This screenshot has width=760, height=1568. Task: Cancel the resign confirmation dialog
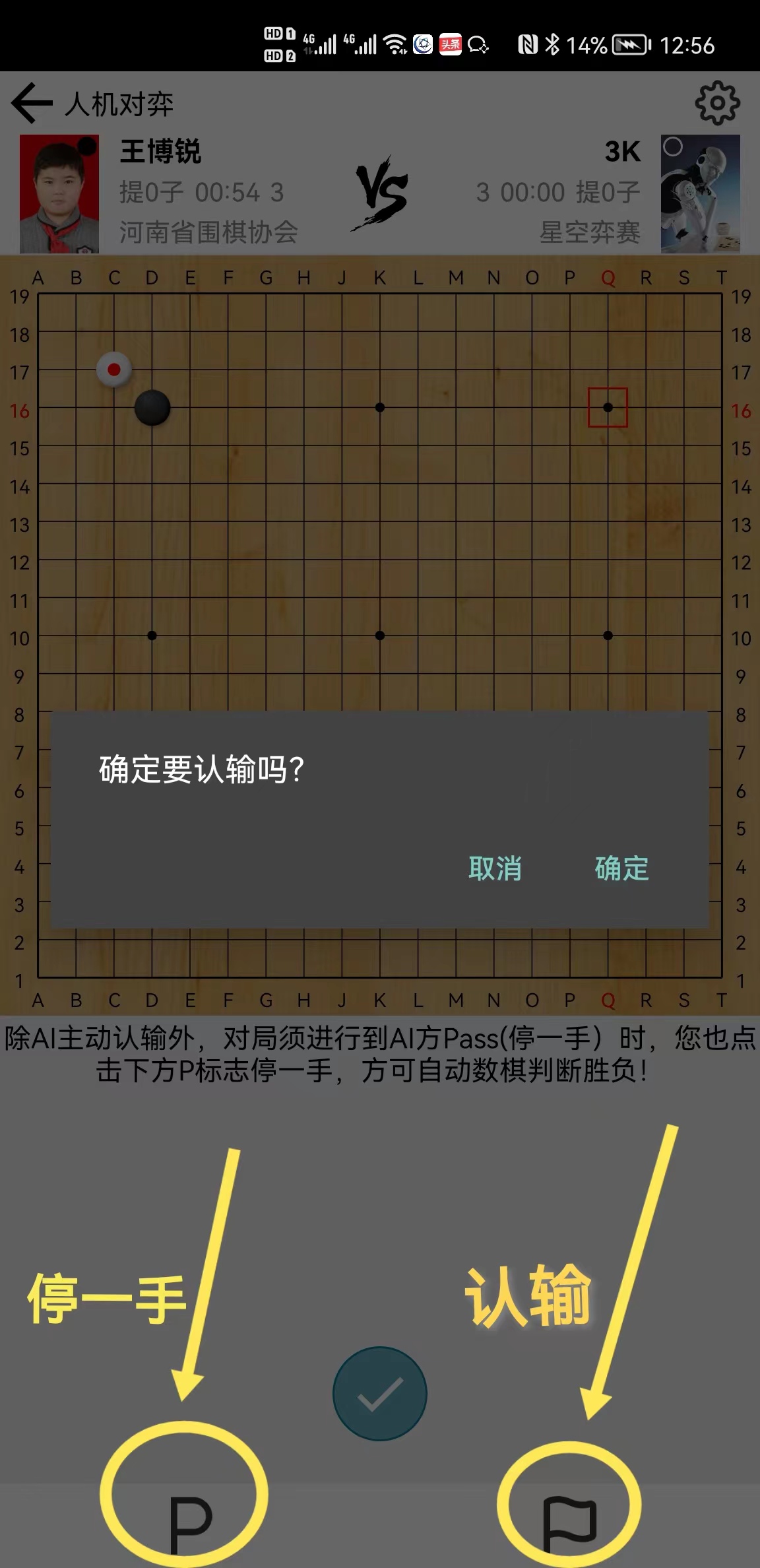point(495,868)
